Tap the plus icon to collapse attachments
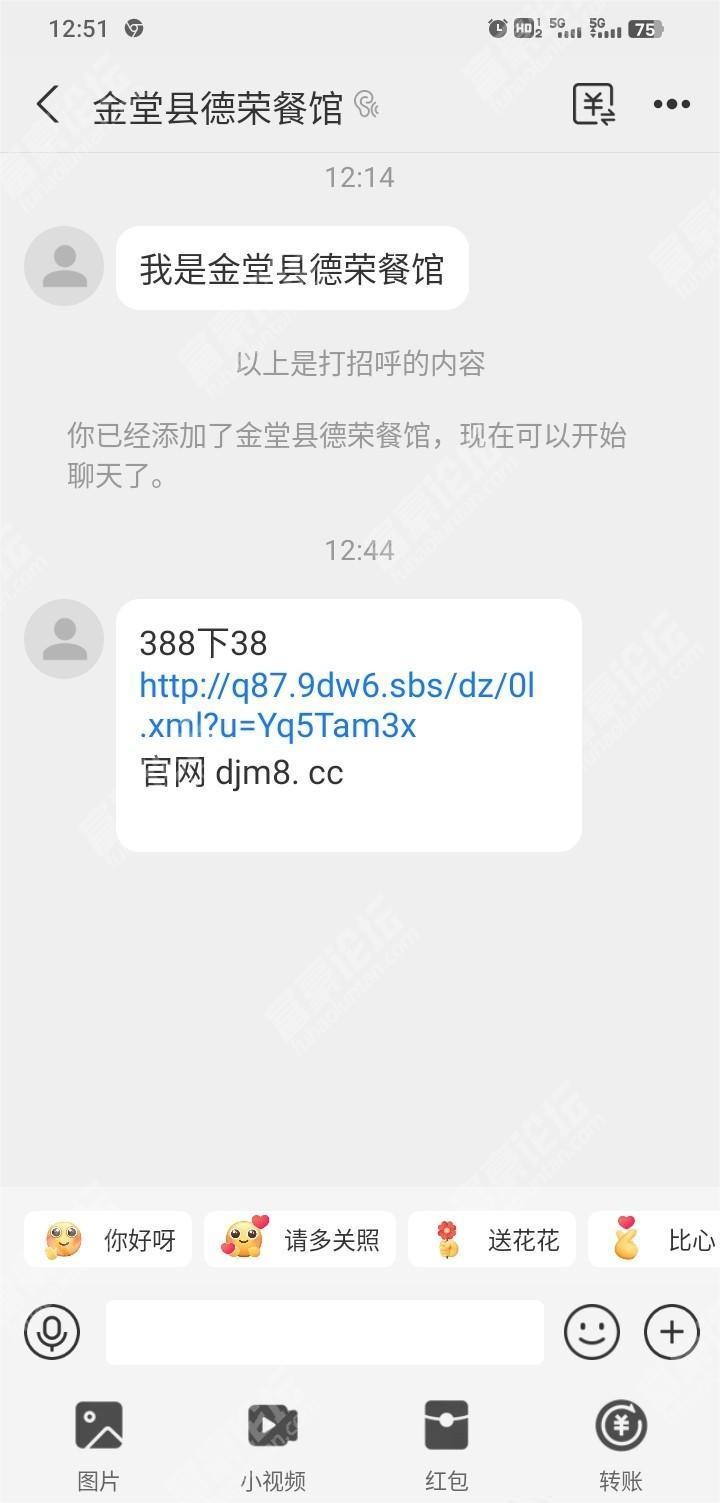Viewport: 720px width, 1503px height. point(672,1332)
